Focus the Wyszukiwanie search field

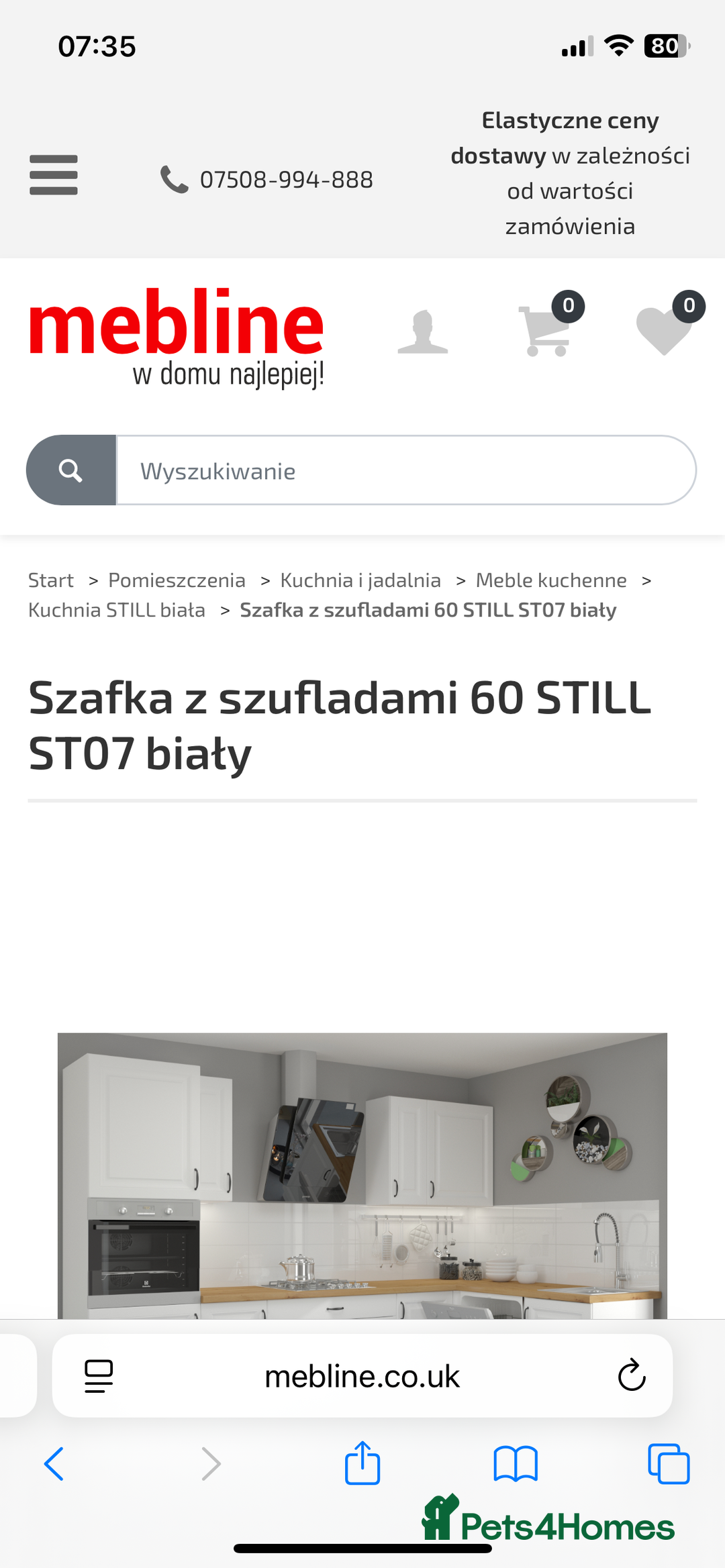[x=405, y=470]
